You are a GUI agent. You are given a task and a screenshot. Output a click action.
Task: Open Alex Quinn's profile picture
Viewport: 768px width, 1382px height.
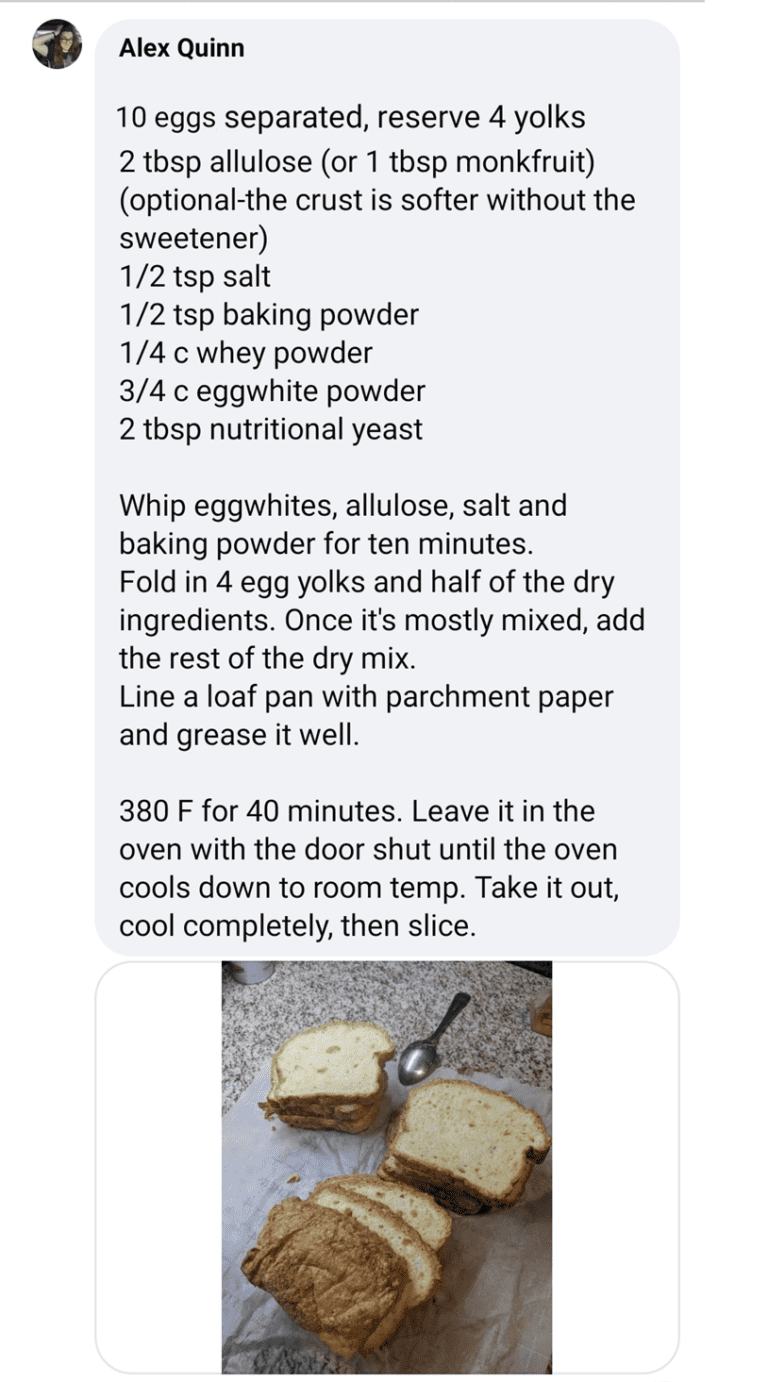(57, 44)
